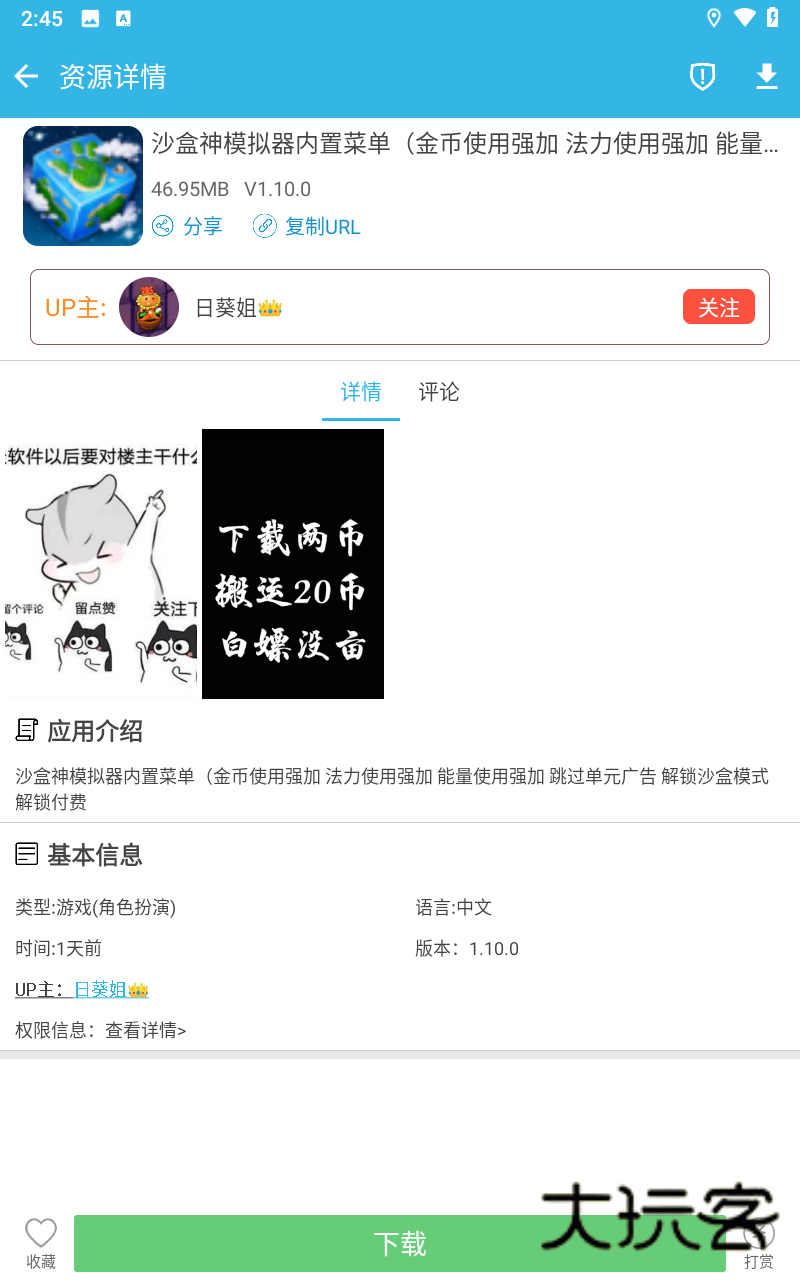This screenshot has height=1280, width=800.
Task: Tap 关注 to follow the uploader
Action: coord(718,307)
